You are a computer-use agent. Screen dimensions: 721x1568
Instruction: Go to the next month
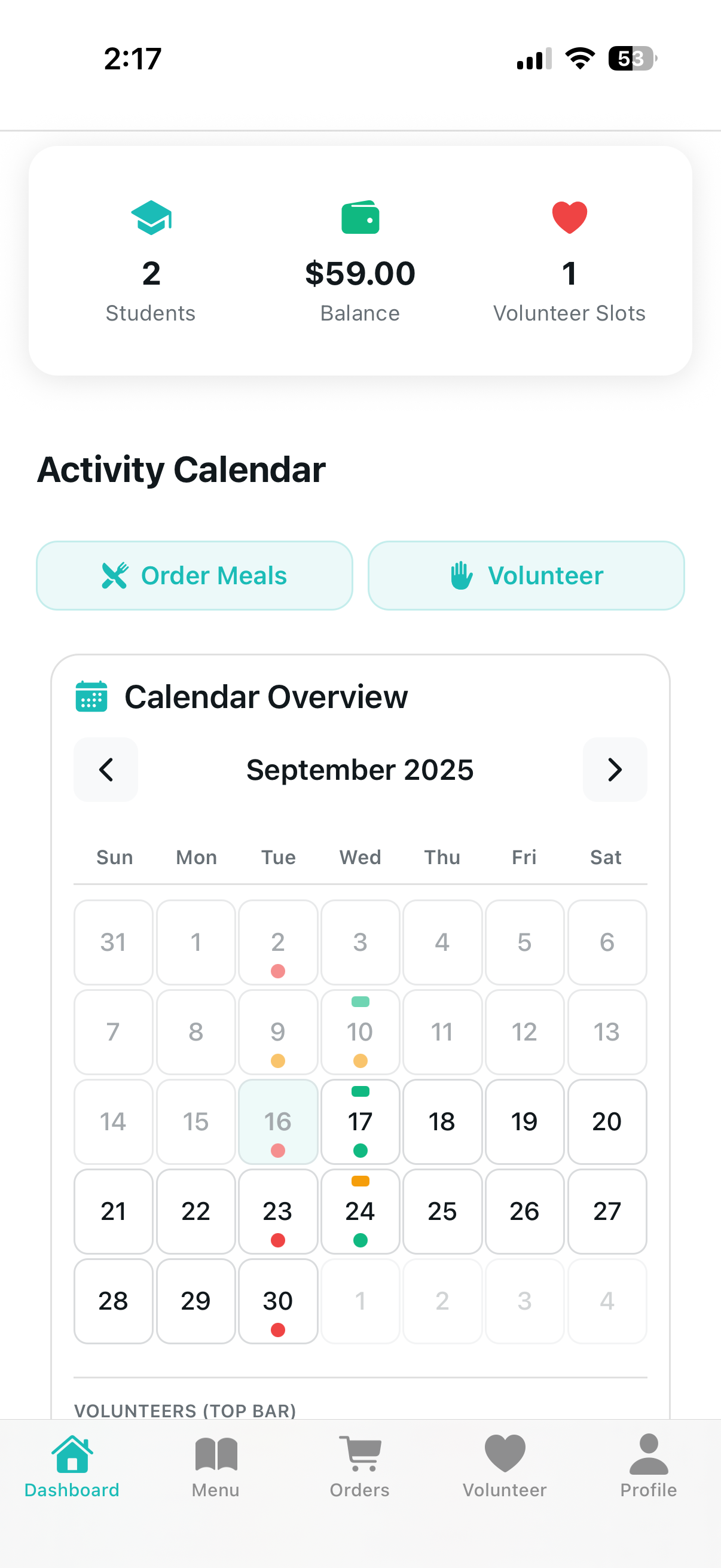point(615,770)
